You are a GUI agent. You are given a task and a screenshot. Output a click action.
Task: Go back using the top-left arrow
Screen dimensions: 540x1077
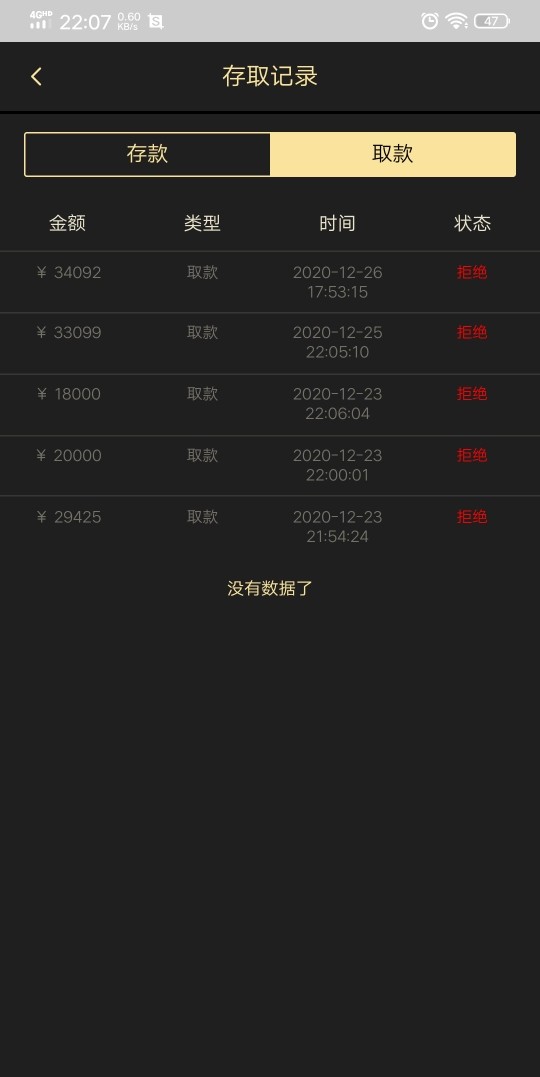(36, 76)
